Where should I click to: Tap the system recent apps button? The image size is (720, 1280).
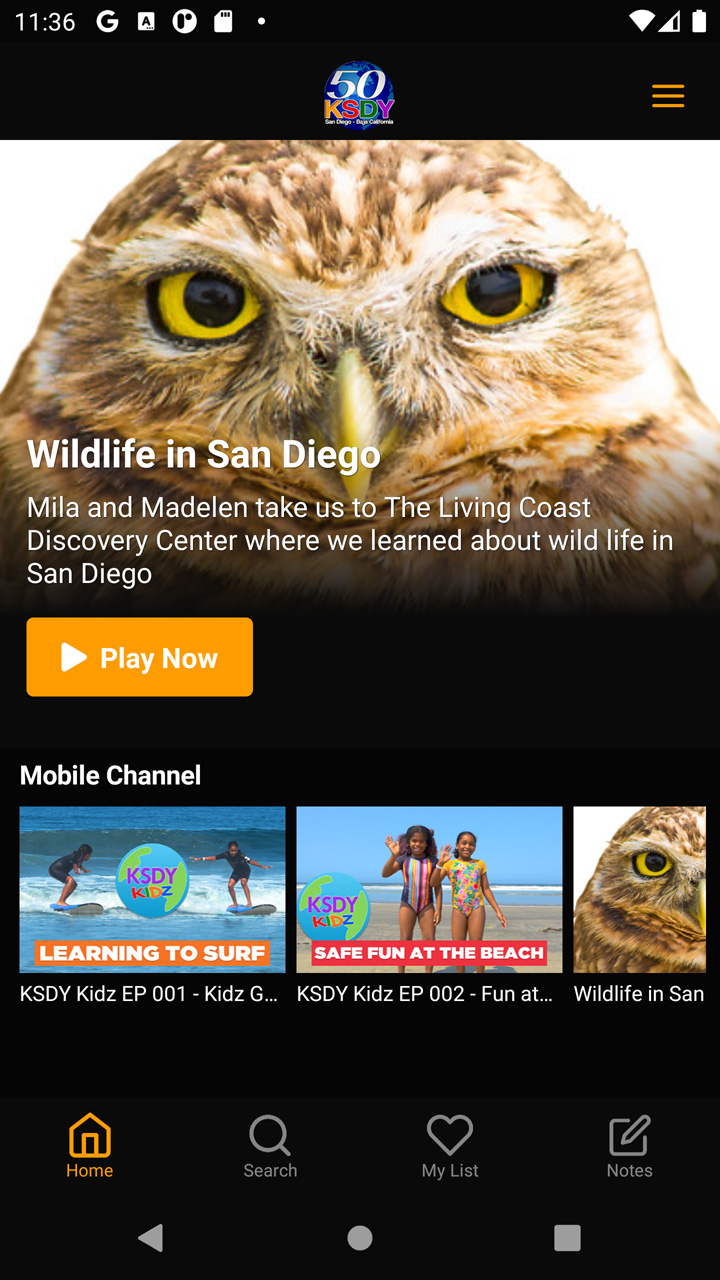point(567,1238)
